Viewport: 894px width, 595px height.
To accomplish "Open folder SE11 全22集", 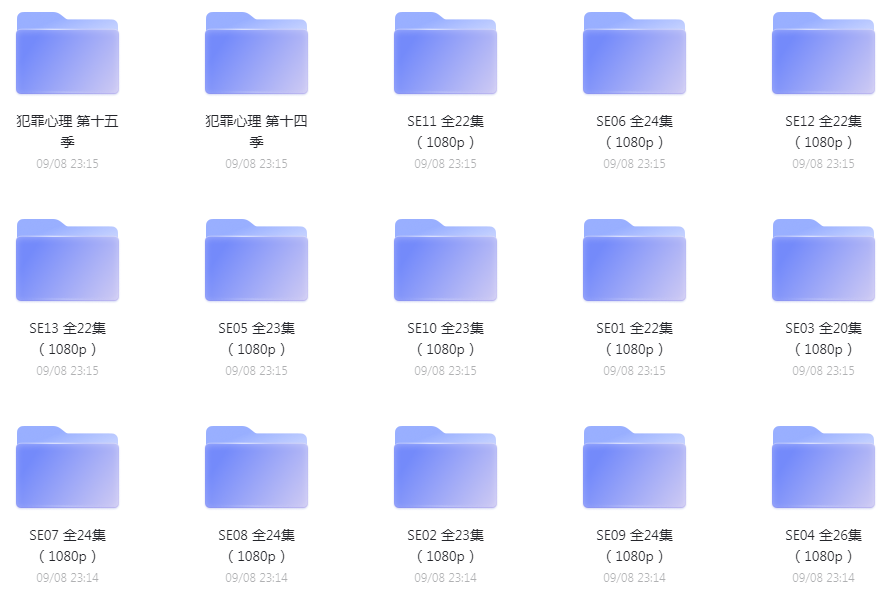I will tap(445, 56).
